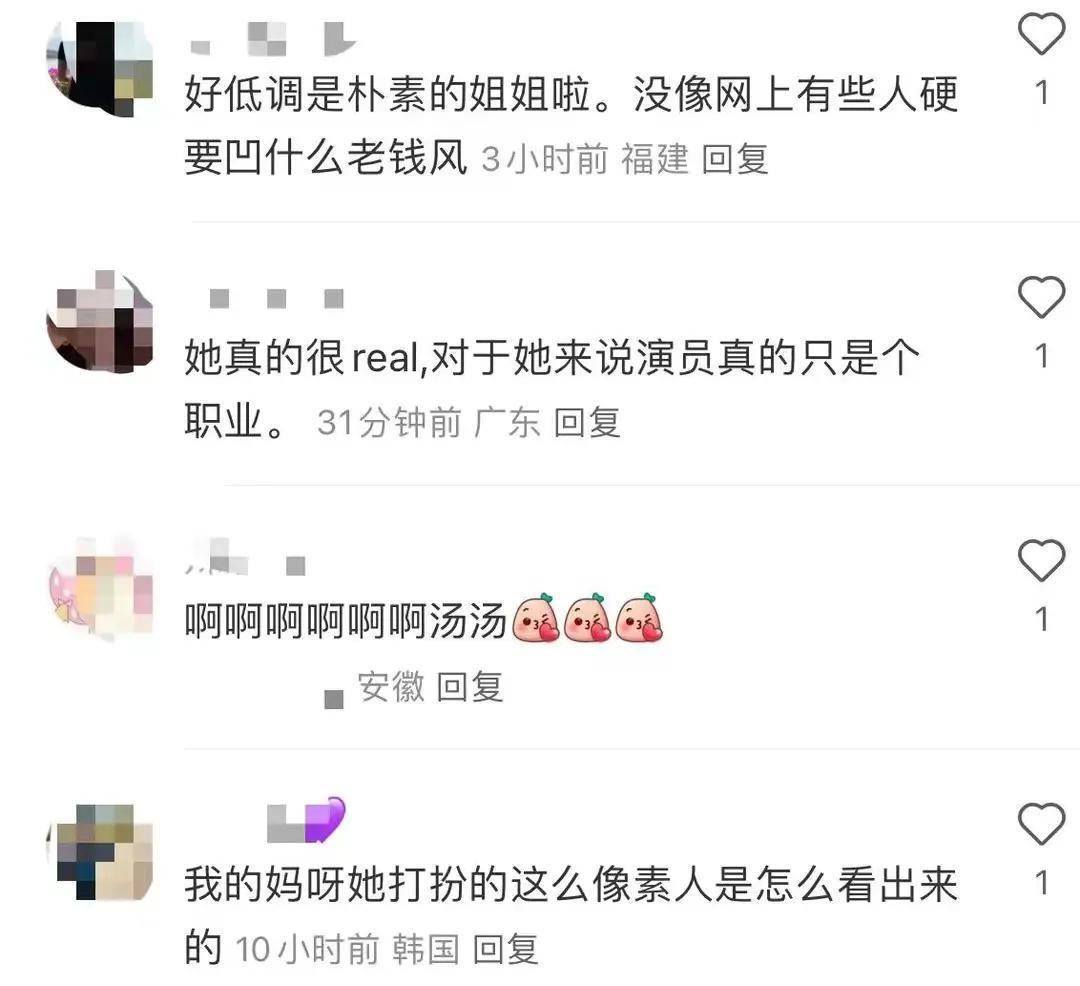Reply to the comment from 韩国

click(505, 949)
